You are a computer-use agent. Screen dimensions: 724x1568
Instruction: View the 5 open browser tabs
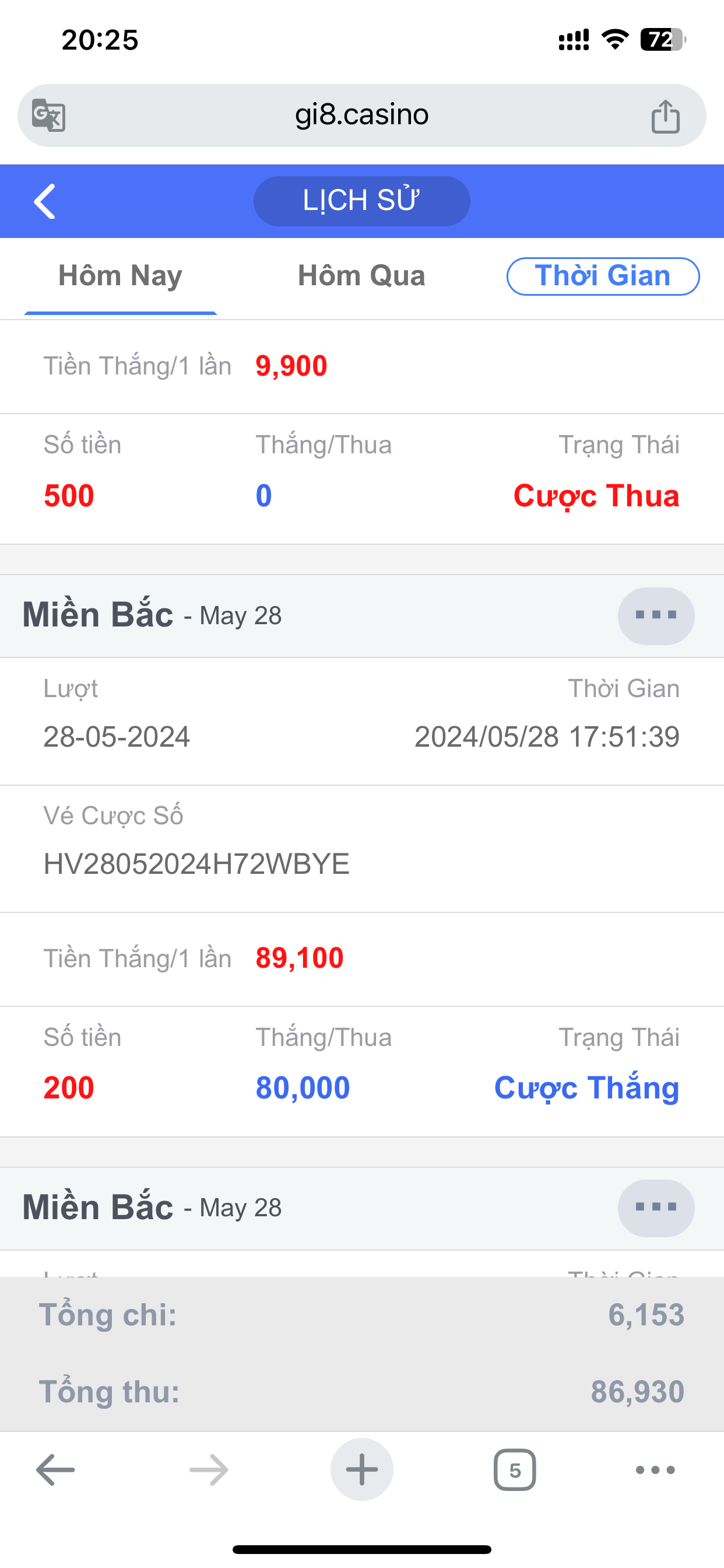click(x=515, y=1470)
